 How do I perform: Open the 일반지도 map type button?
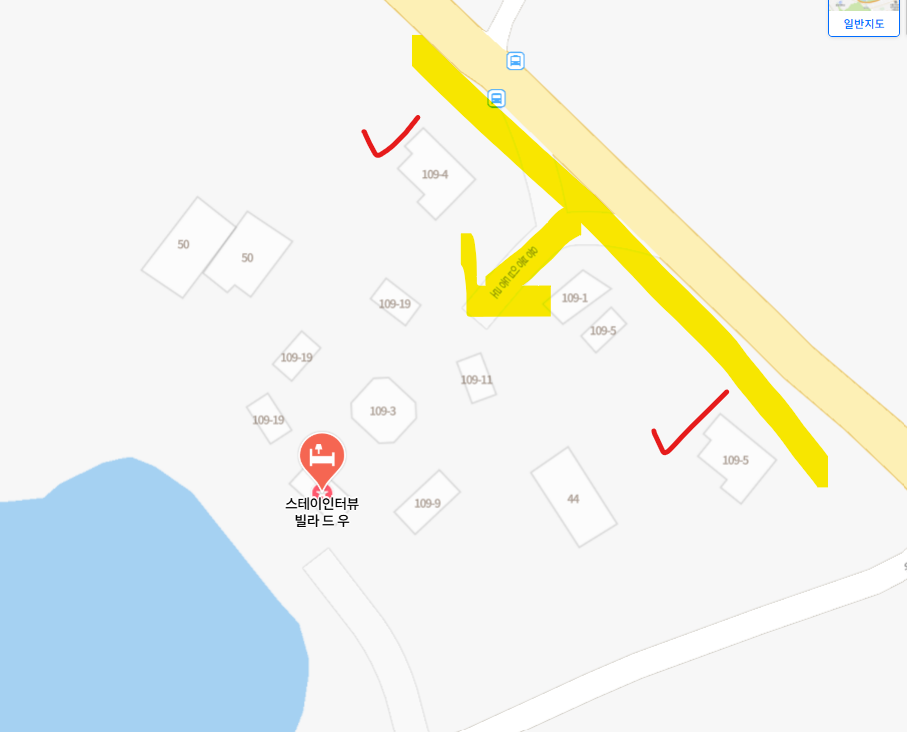863,18
